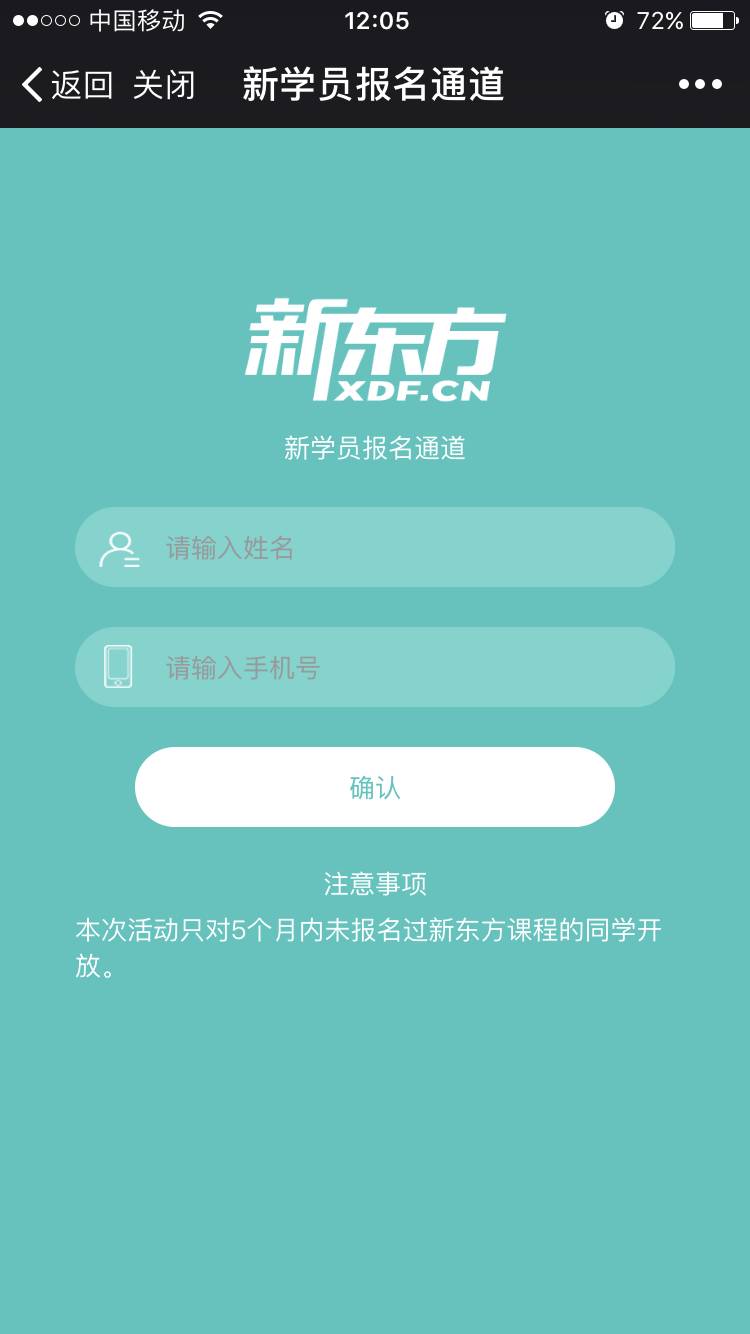Image resolution: width=750 pixels, height=1334 pixels.
Task: Close the page with 关闭
Action: tap(164, 85)
